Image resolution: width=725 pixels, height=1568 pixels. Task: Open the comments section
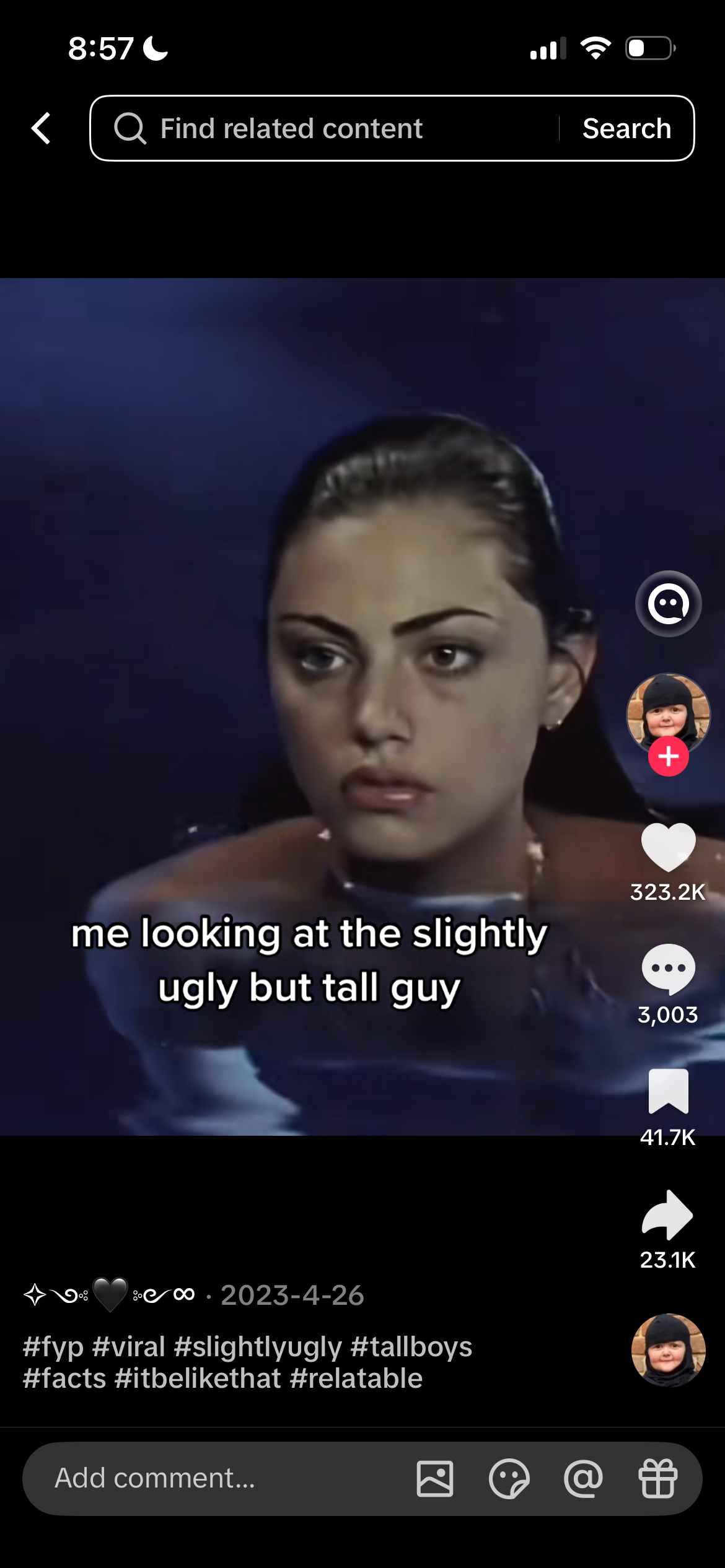[x=668, y=968]
